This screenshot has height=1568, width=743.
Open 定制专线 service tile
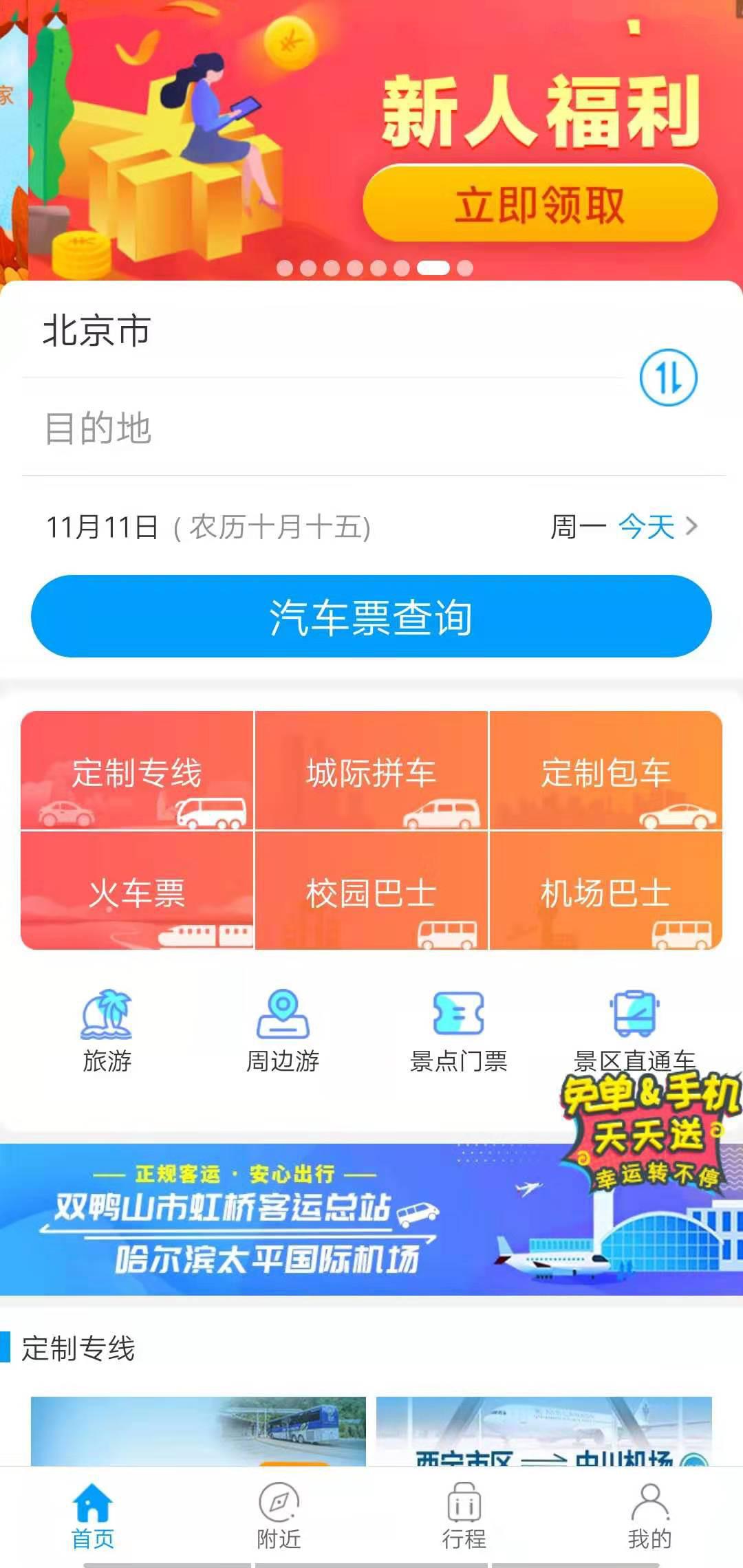[137, 772]
